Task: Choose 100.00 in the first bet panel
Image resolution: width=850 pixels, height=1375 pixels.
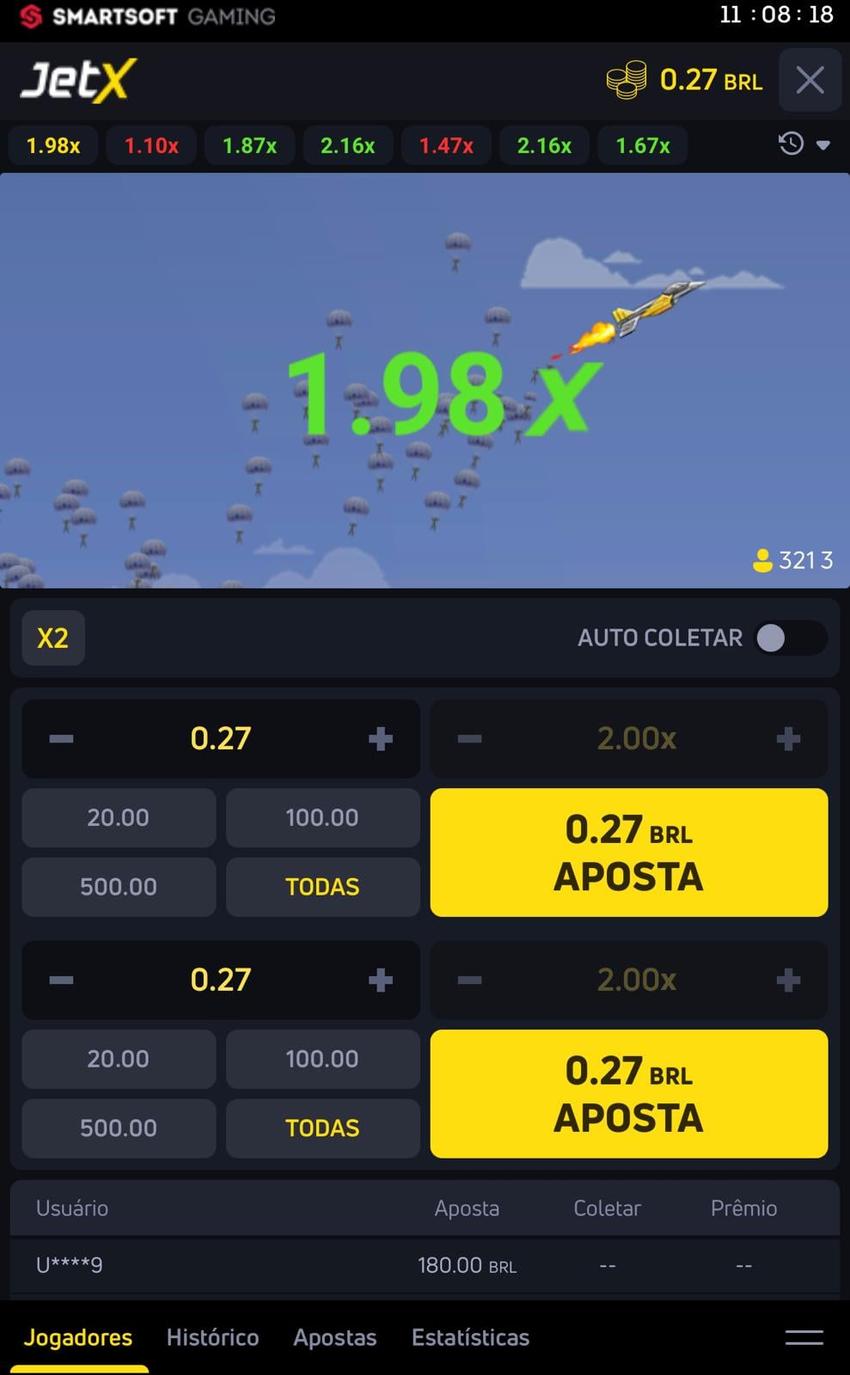Action: pyautogui.click(x=322, y=817)
